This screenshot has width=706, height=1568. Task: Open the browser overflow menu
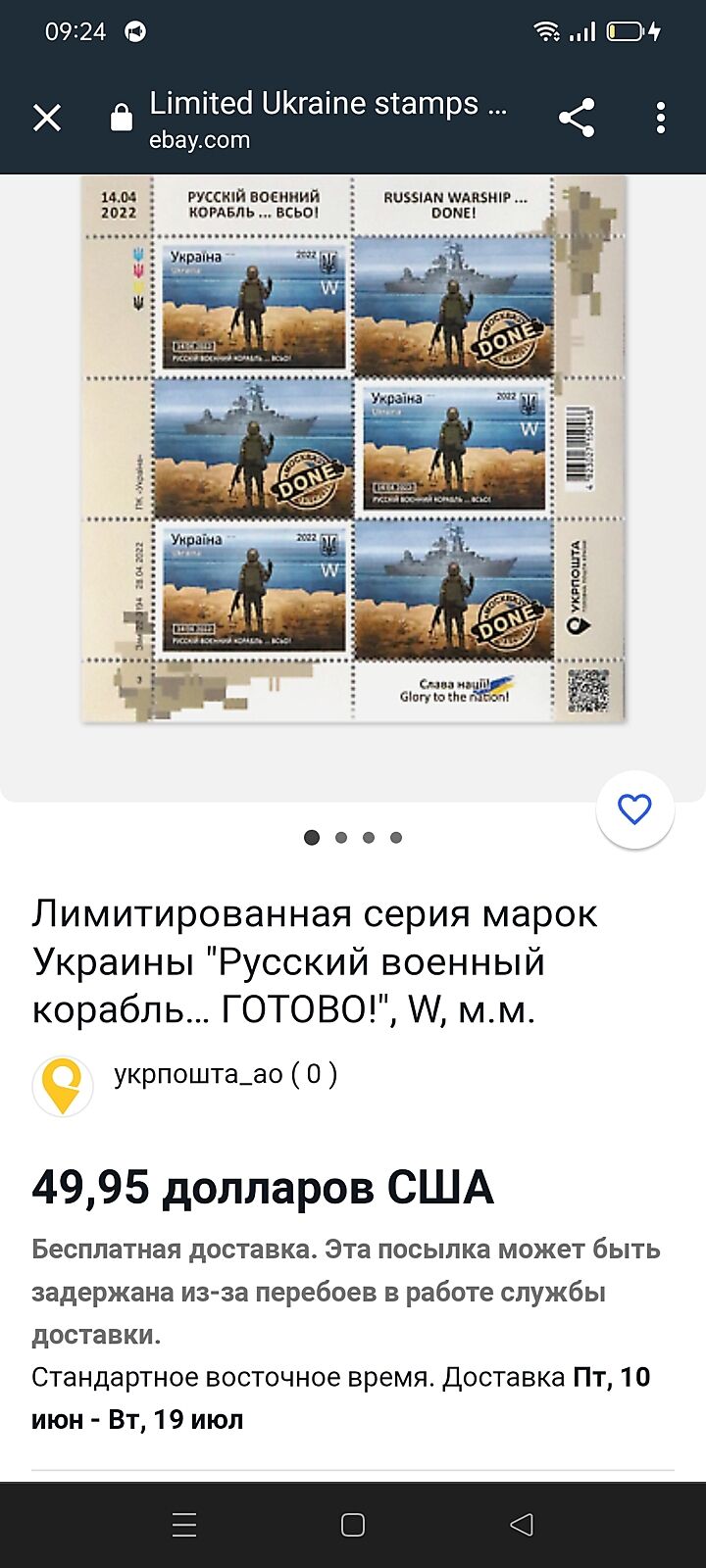[661, 119]
